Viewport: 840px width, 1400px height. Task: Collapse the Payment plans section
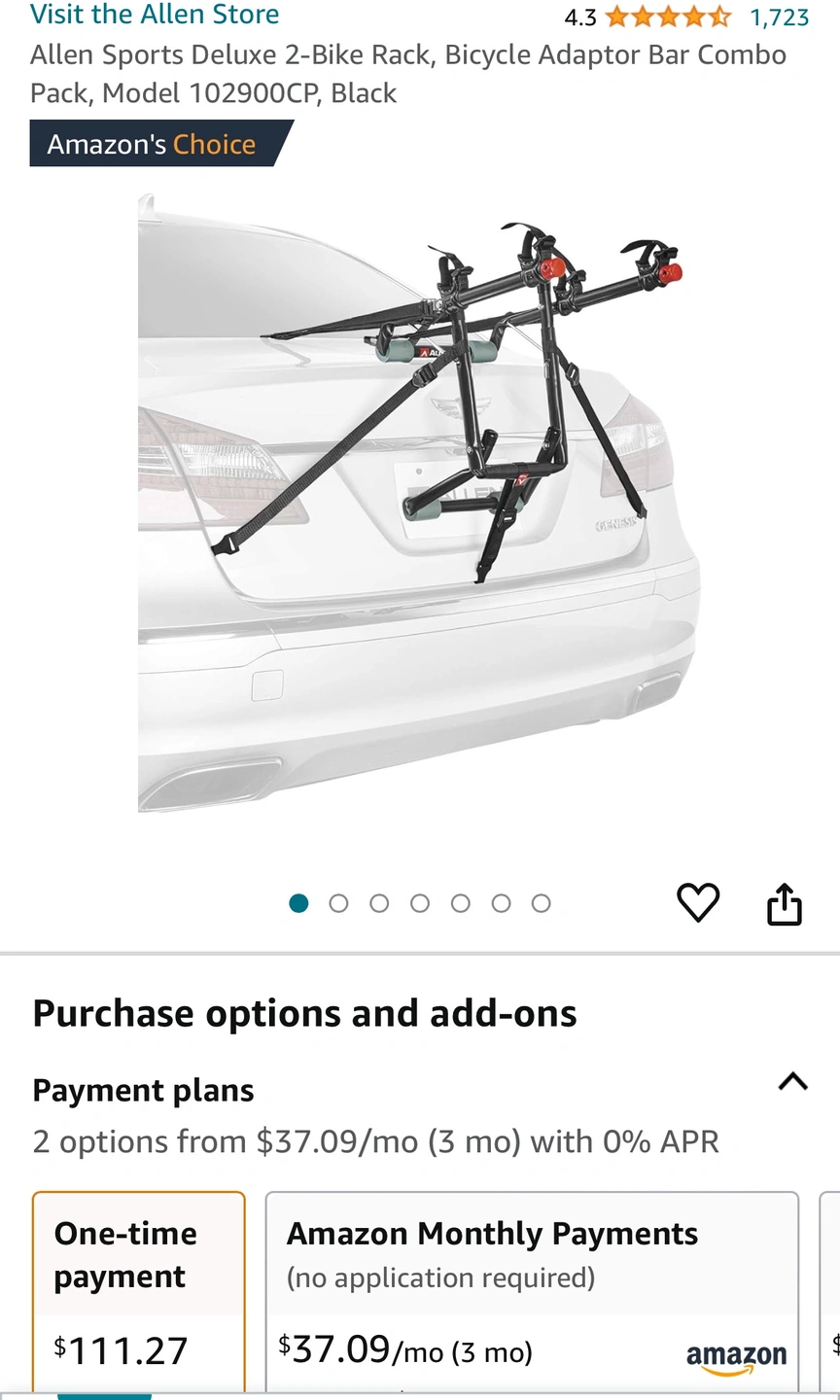(x=793, y=1081)
